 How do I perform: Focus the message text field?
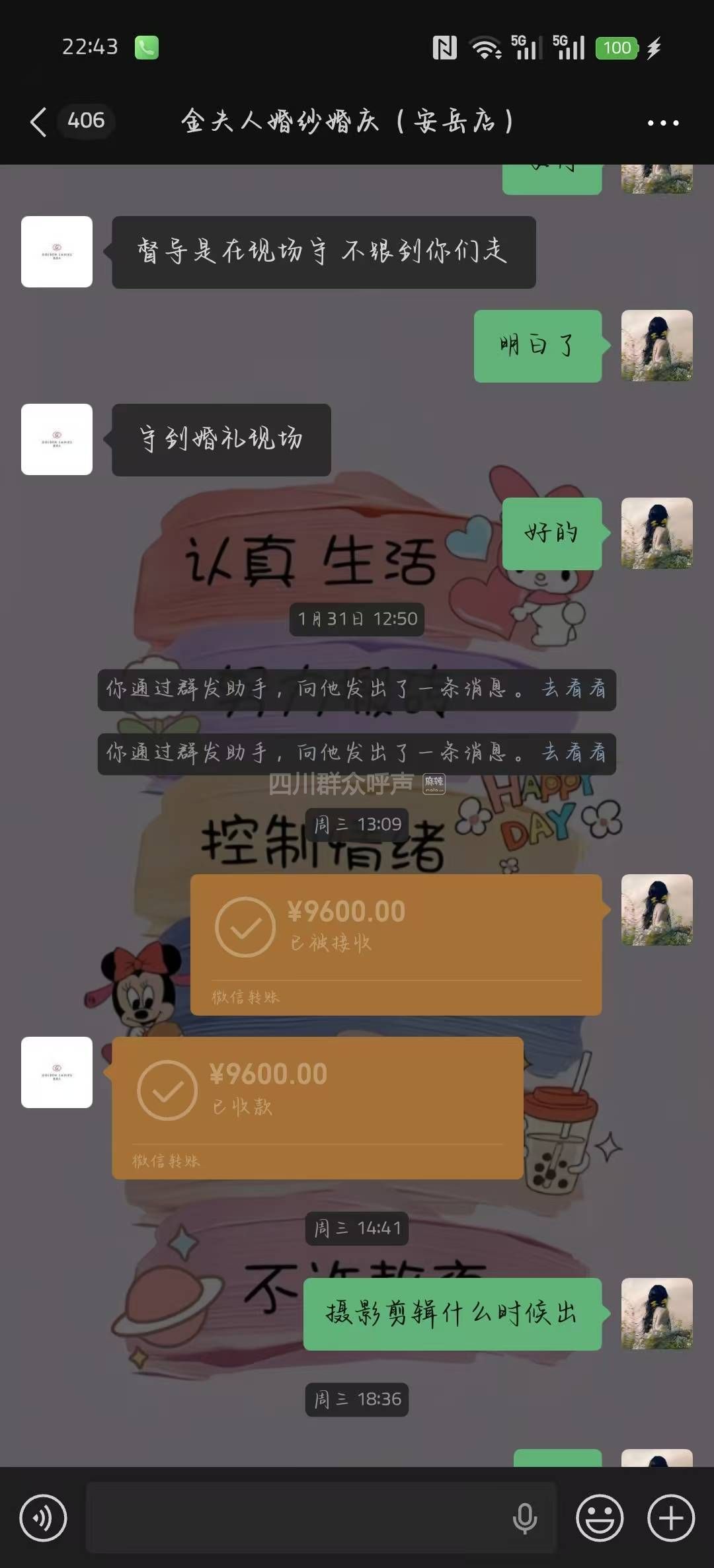[x=297, y=1518]
